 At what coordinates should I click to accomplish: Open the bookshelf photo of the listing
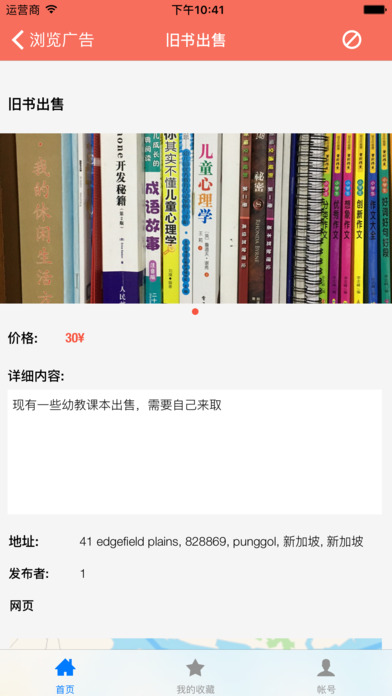[x=196, y=218]
